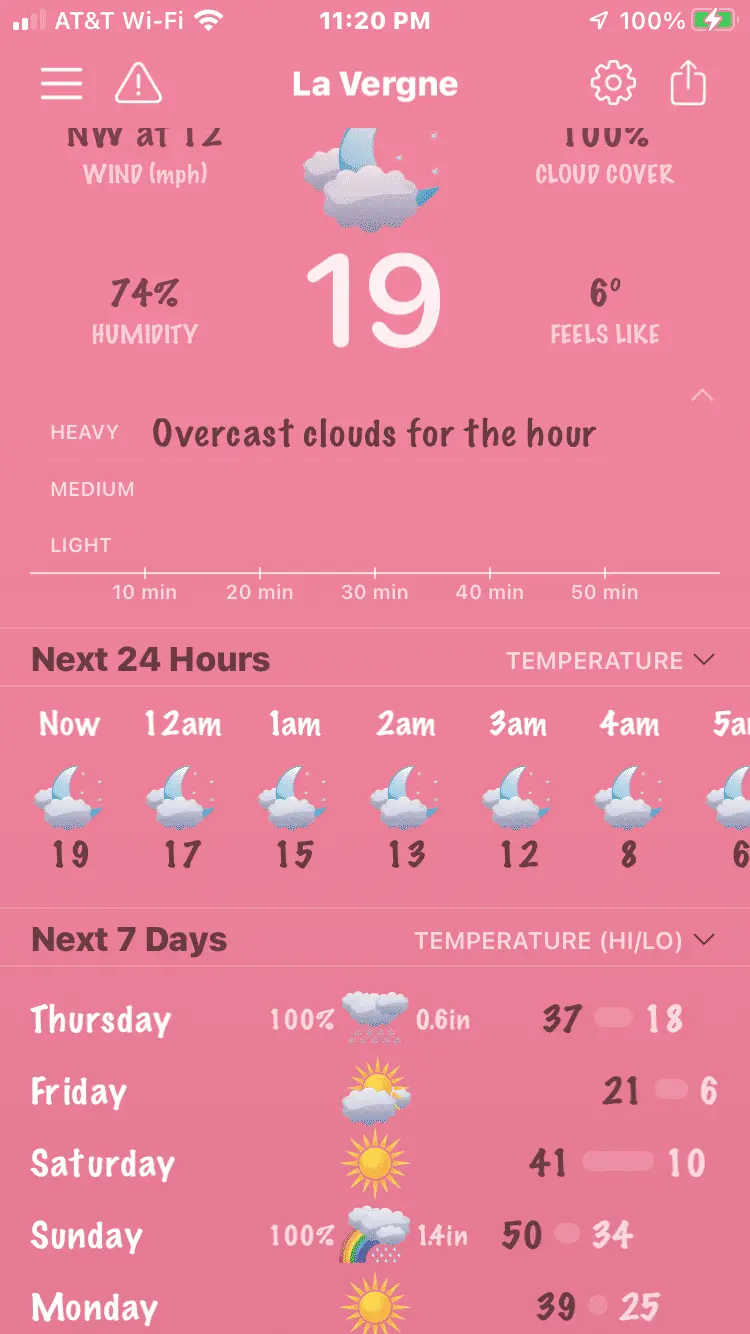Open the Next 24 Hours temperature dropdown

[610, 661]
